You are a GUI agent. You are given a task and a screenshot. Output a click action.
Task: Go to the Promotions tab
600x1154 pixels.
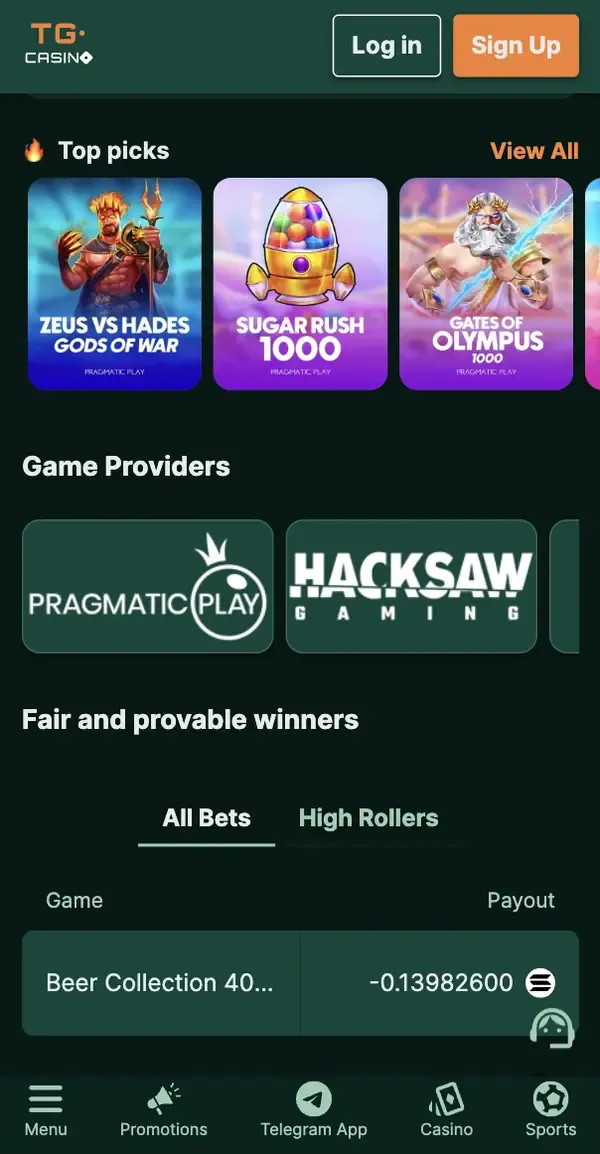(x=164, y=1110)
